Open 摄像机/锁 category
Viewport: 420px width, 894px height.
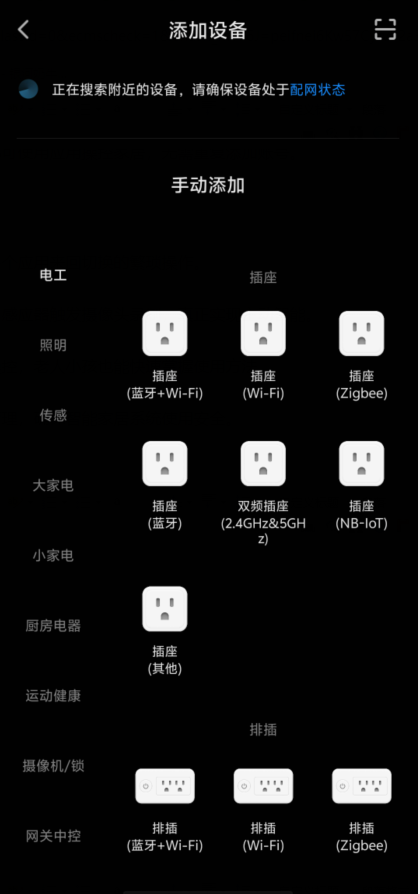click(53, 766)
